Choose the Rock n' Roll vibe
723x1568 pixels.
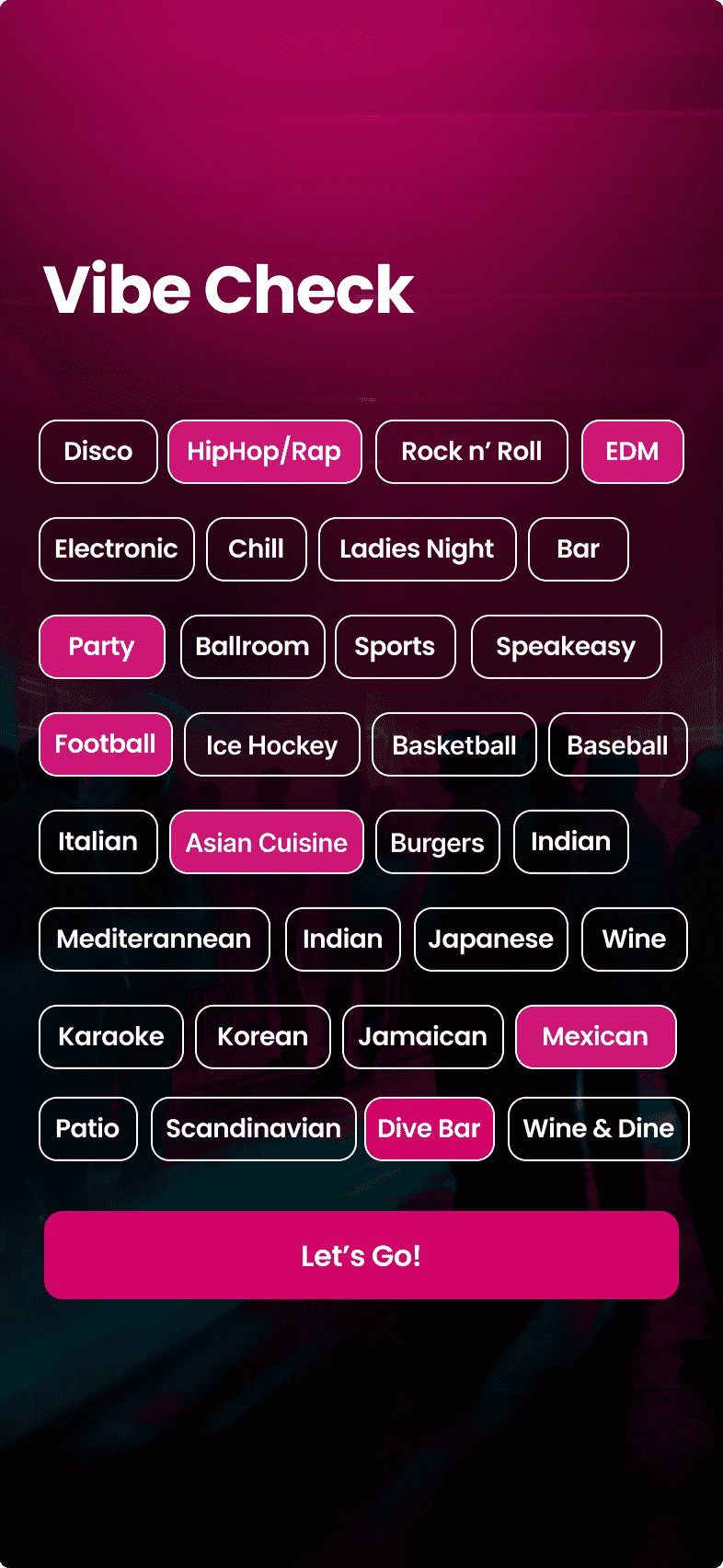471,452
